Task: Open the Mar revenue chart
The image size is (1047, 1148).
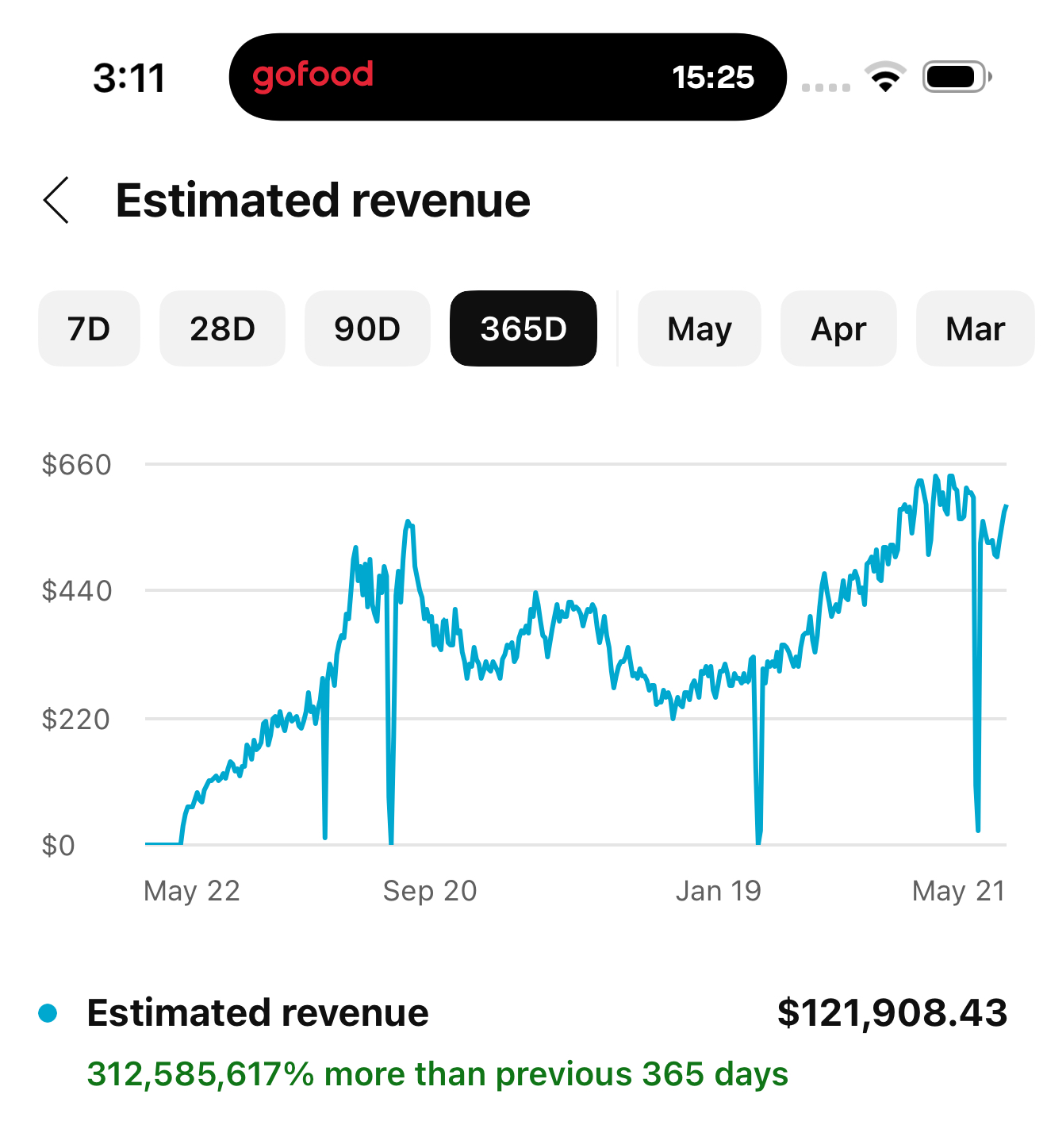Action: coord(975,328)
